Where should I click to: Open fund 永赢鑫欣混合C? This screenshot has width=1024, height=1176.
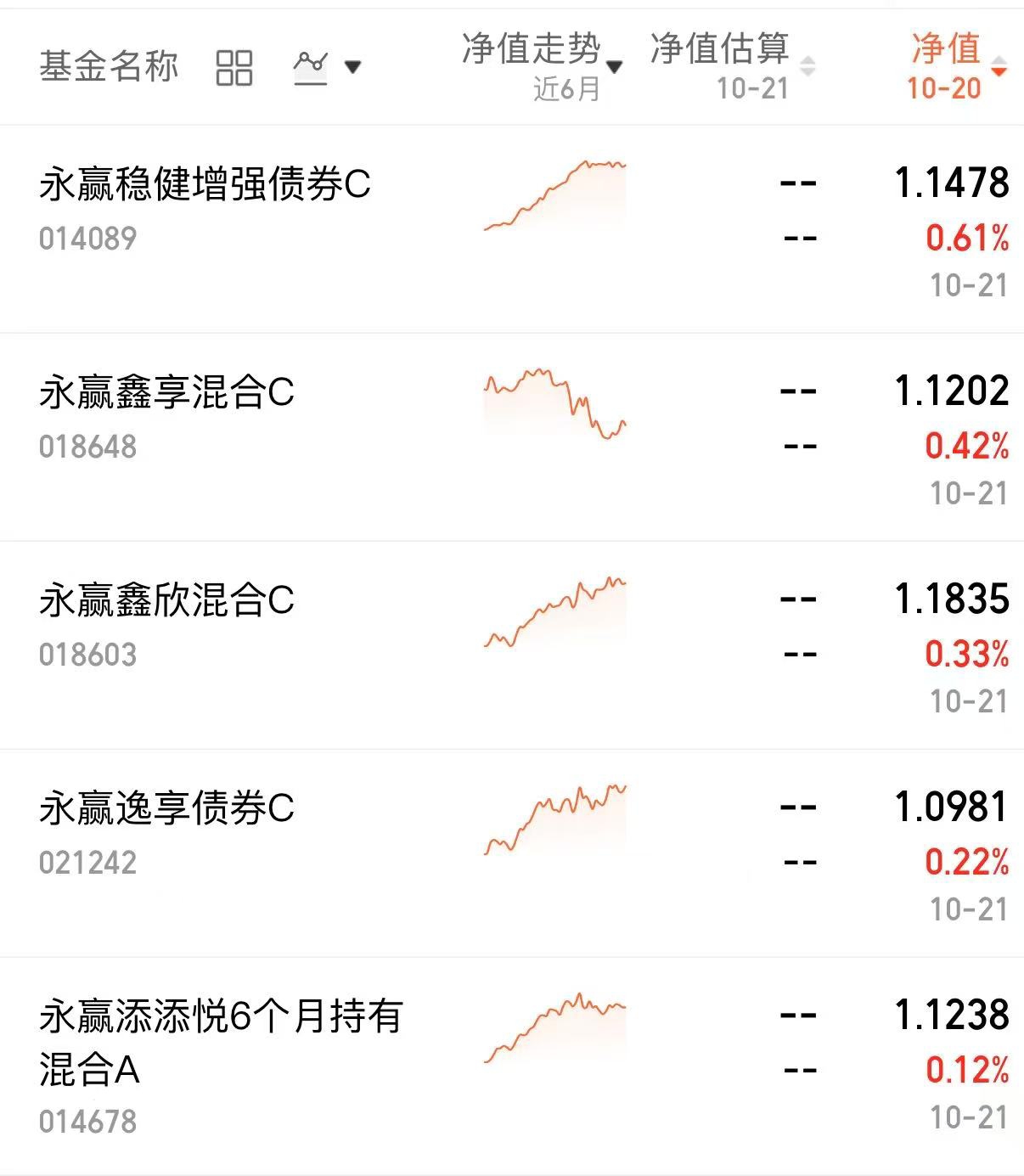click(512, 645)
